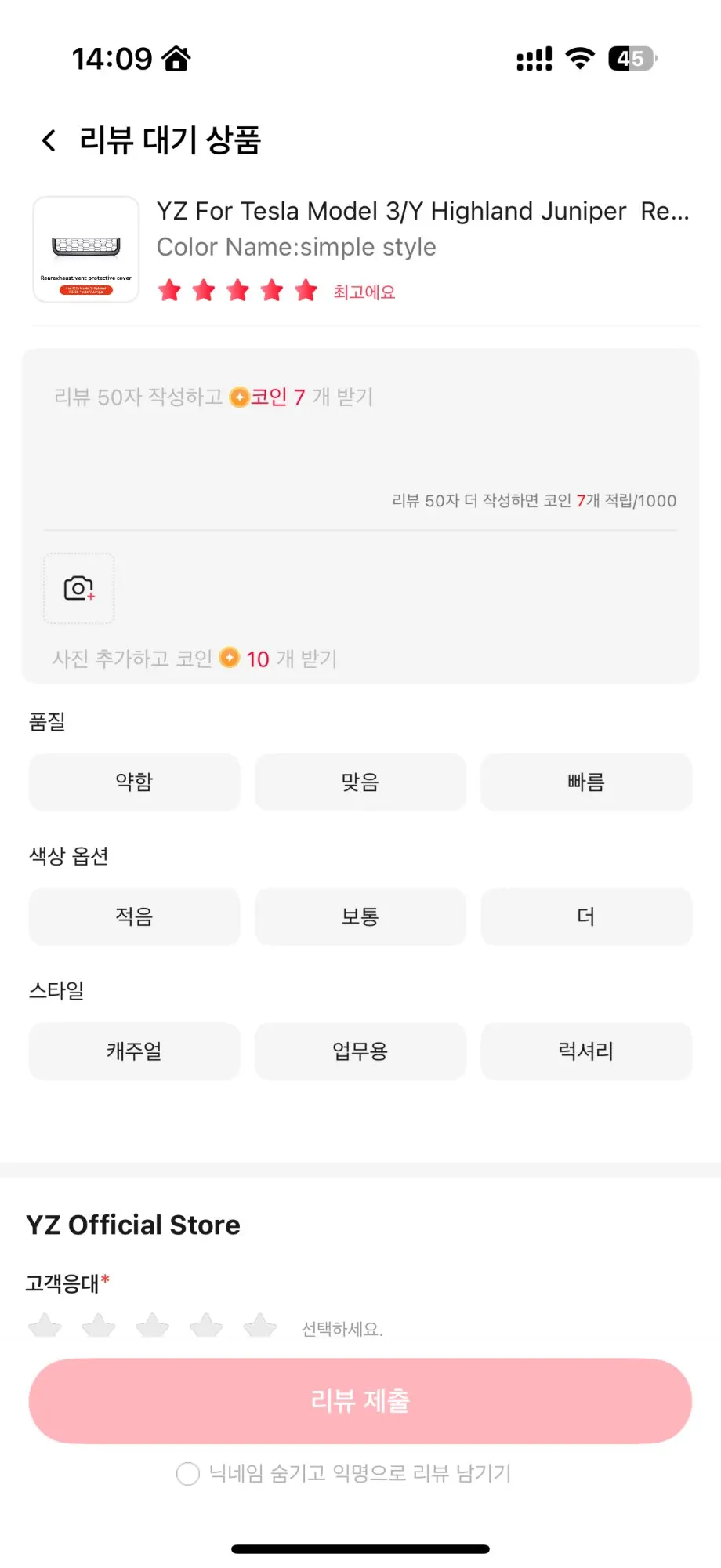Tap the review text field to write
This screenshot has width=721, height=1568.
[x=360, y=439]
